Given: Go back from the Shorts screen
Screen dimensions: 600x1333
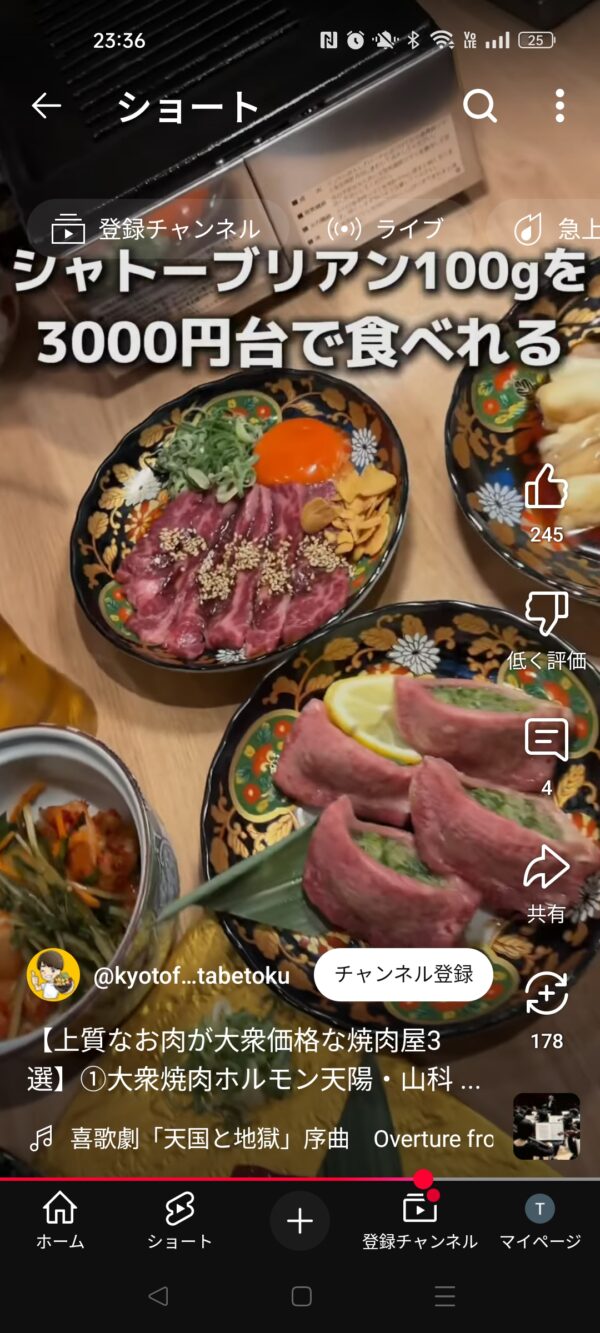Looking at the screenshot, I should [x=46, y=106].
